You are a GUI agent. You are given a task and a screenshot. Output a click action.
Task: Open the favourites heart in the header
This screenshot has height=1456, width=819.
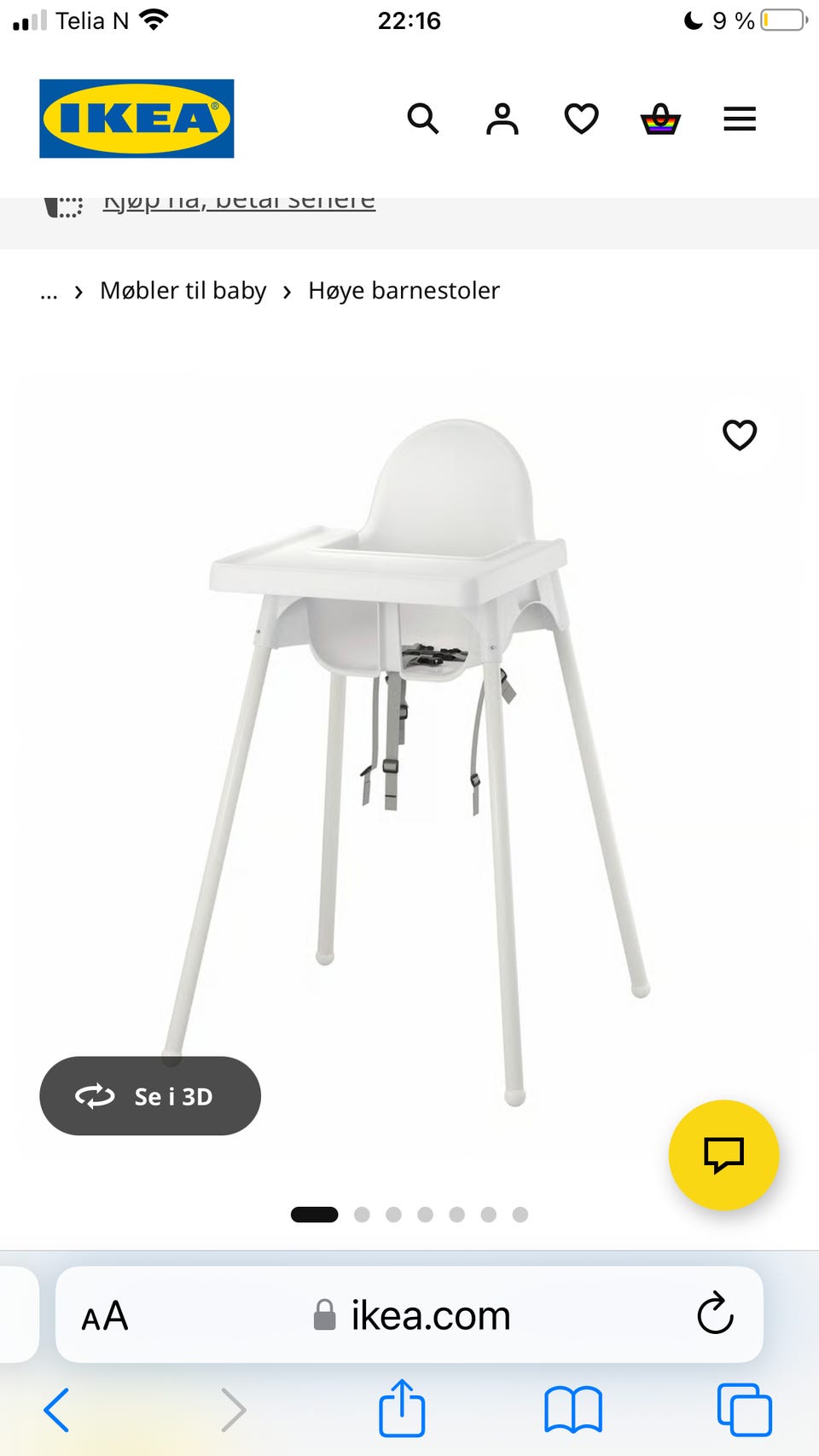coord(581,119)
